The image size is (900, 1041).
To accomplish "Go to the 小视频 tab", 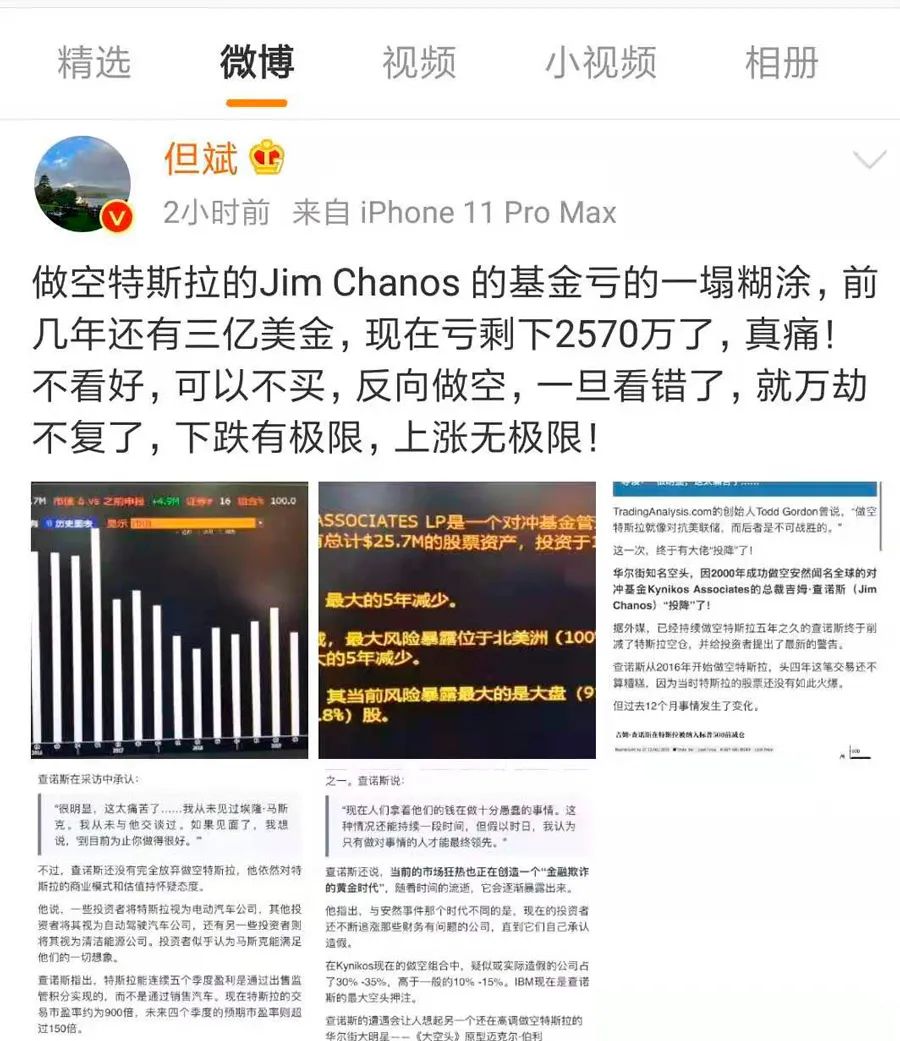I will click(600, 62).
